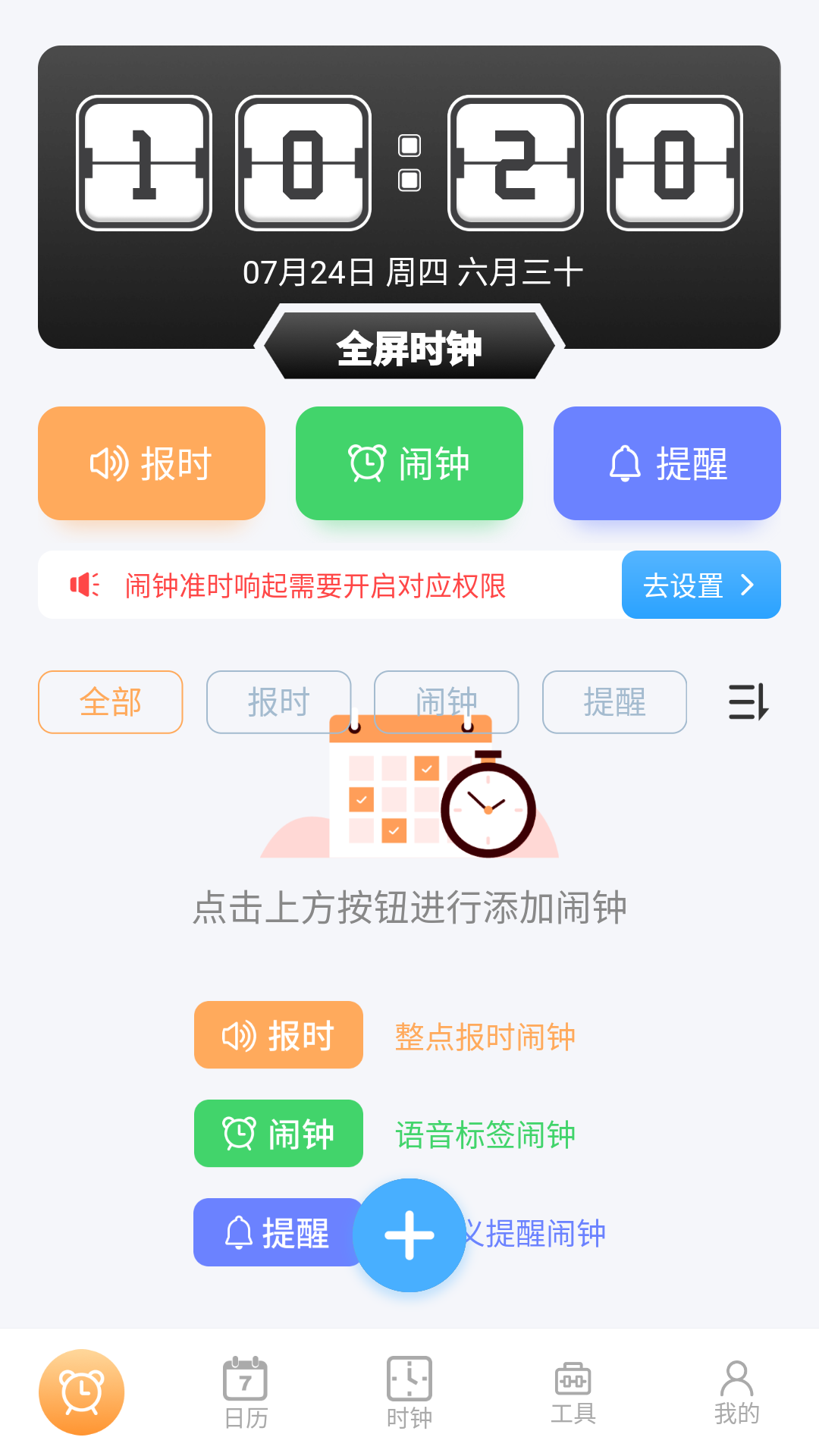
Task: Switch to the 时钟 tab
Action: [409, 1392]
